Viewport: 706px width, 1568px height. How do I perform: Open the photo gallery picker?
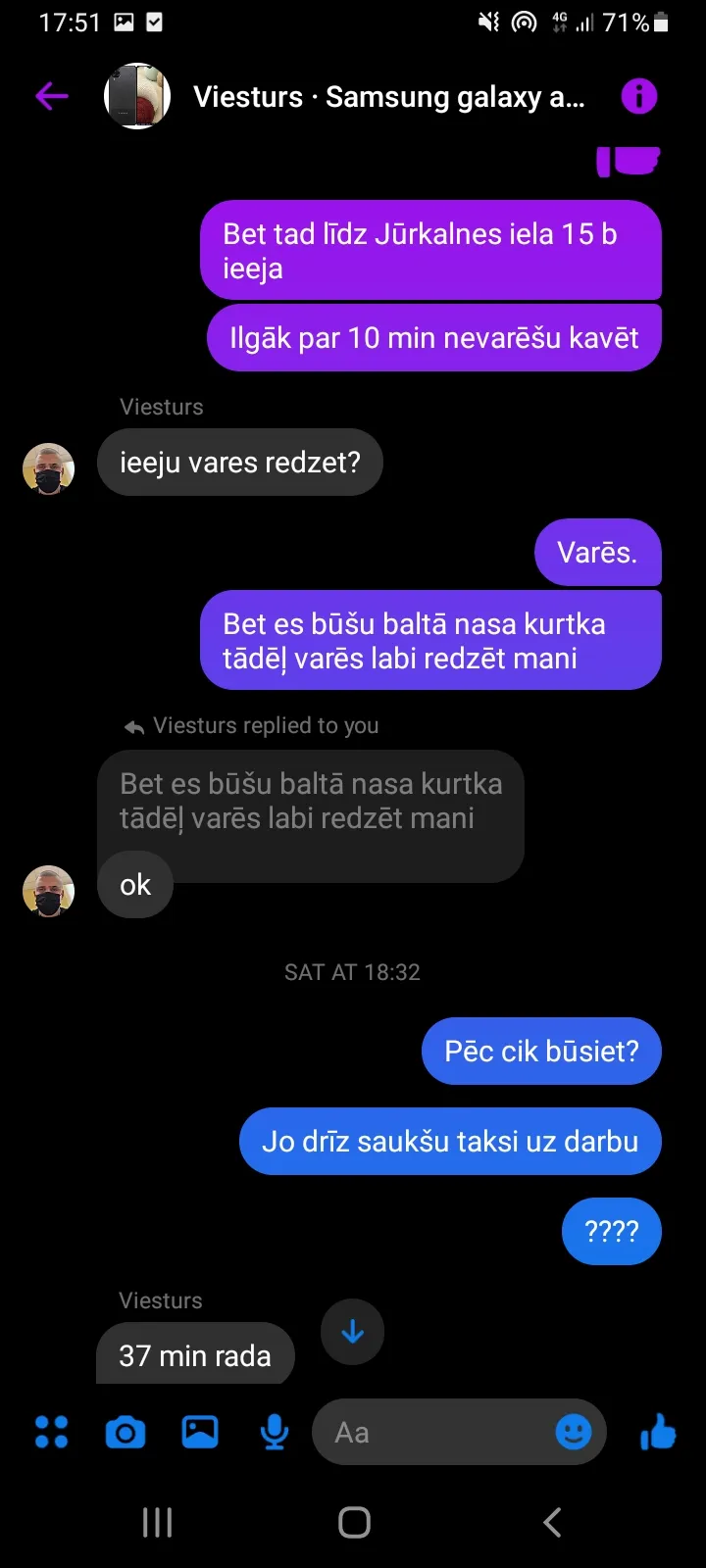click(200, 1432)
